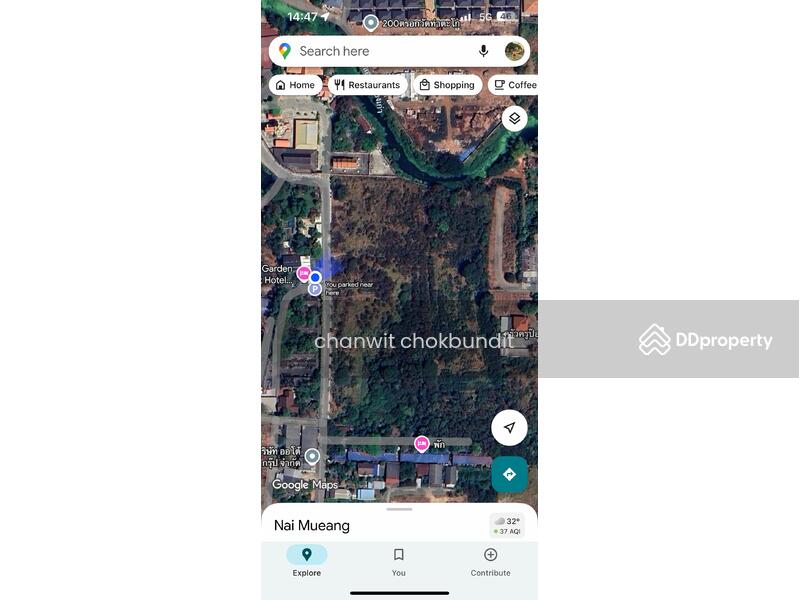Select the Coffee chip
The width and height of the screenshot is (800, 600).
(x=515, y=85)
